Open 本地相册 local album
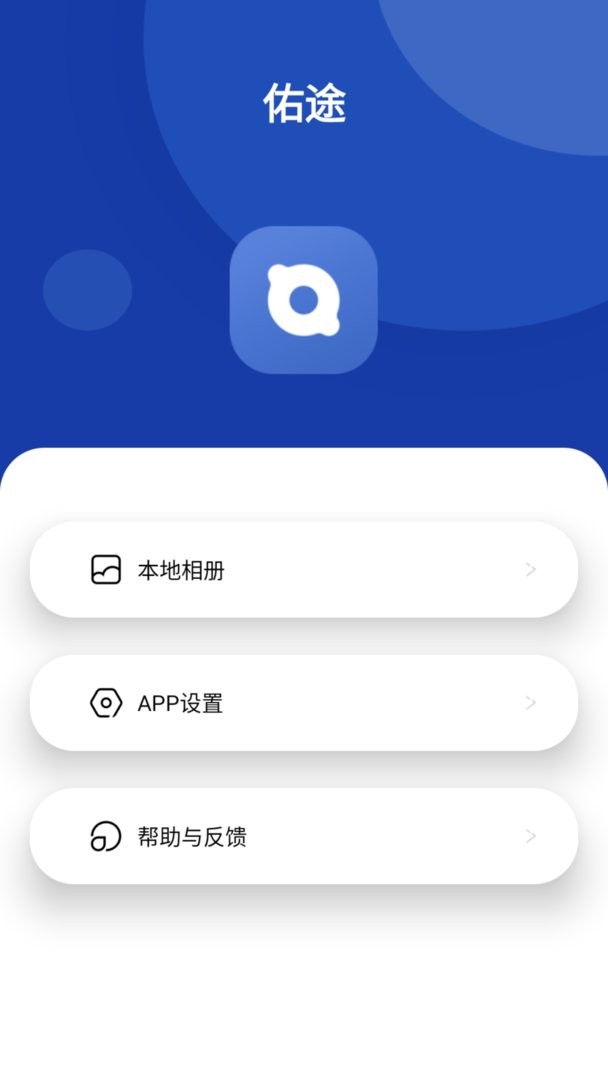Viewport: 608px width, 1080px height. 303,570
